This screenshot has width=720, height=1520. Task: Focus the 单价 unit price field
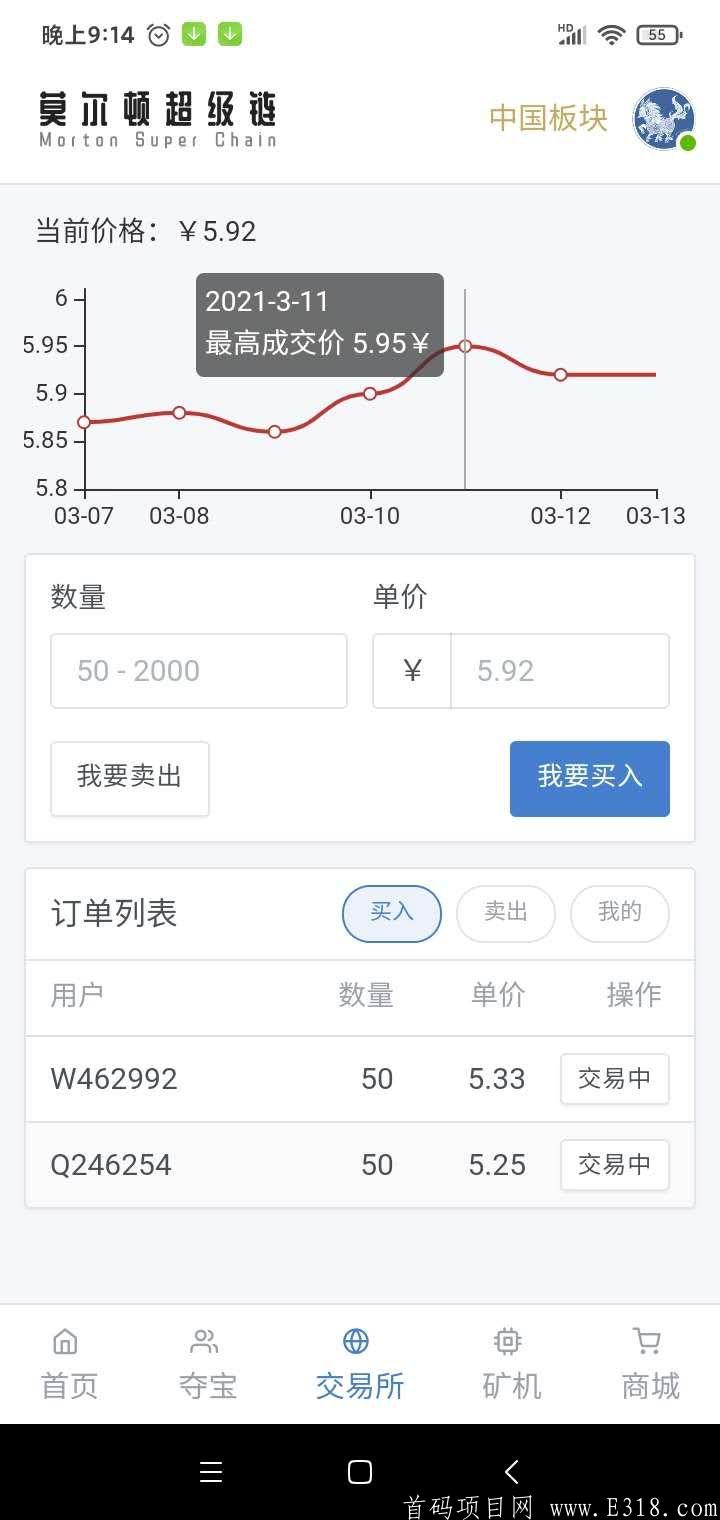559,671
